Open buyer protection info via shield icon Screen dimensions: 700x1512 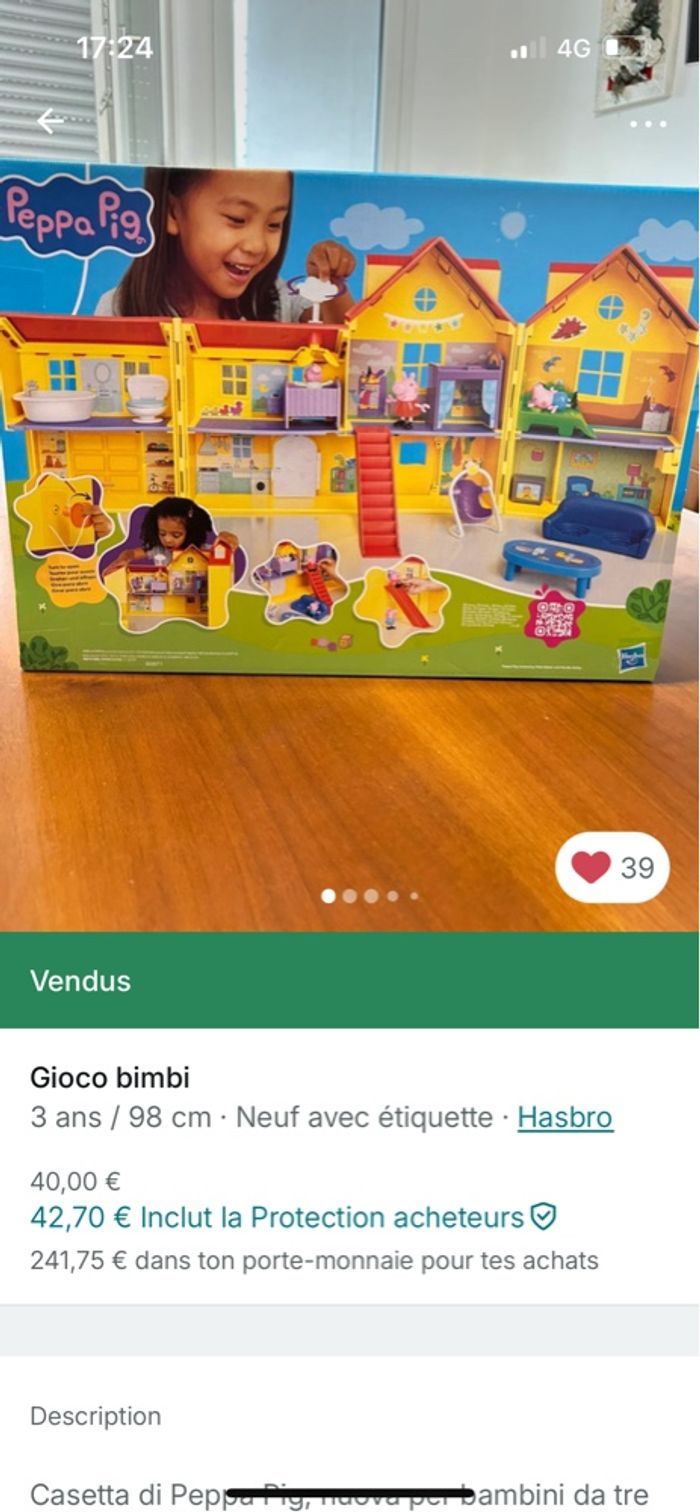coord(543,1217)
